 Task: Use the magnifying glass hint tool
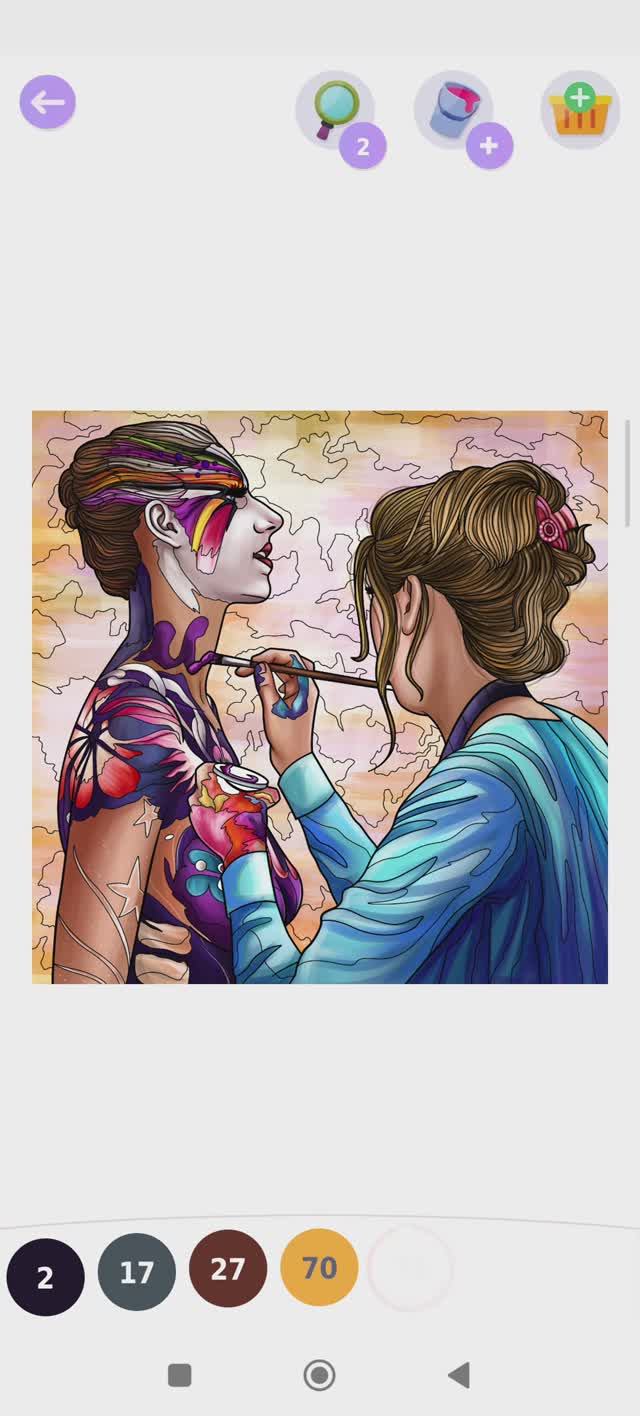tap(336, 110)
